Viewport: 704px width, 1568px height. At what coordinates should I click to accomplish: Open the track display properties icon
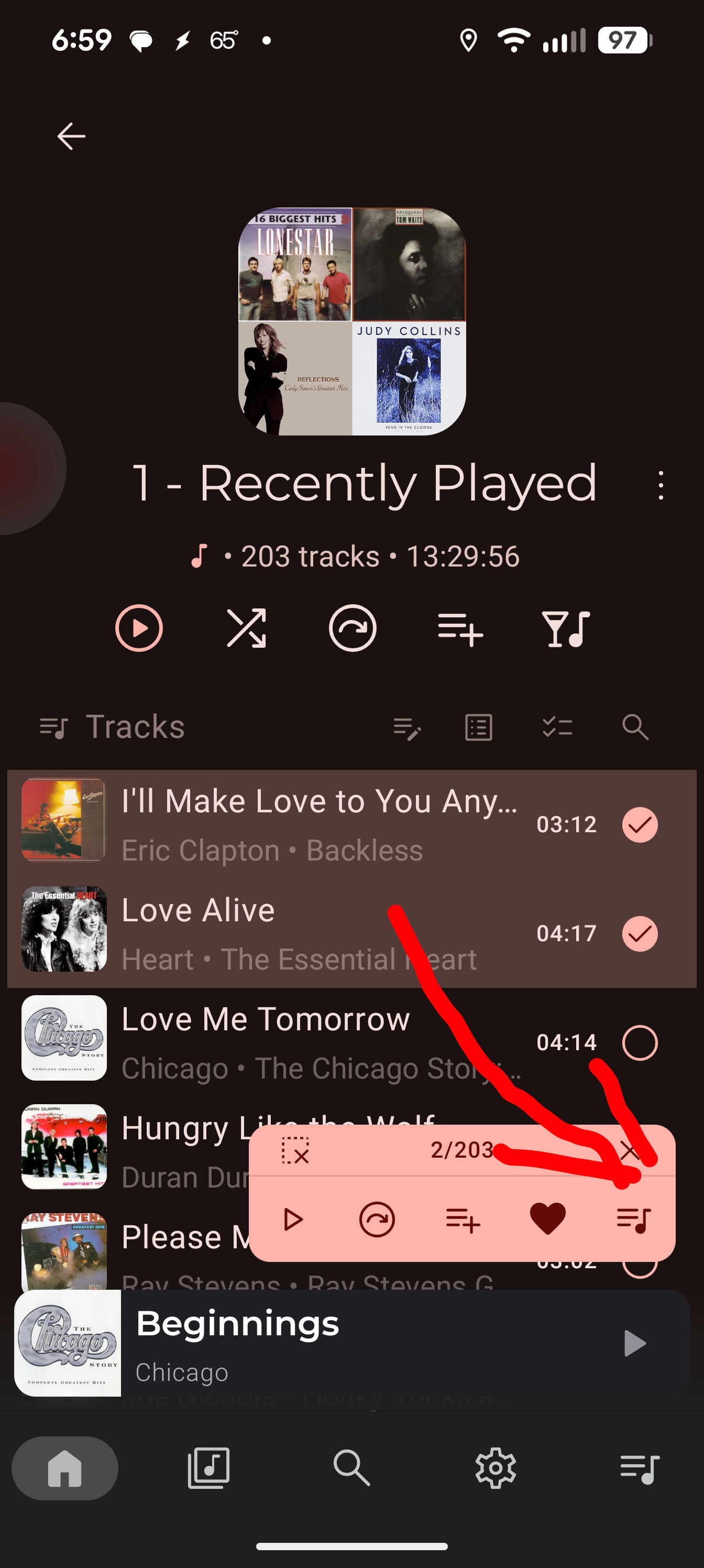pos(479,727)
